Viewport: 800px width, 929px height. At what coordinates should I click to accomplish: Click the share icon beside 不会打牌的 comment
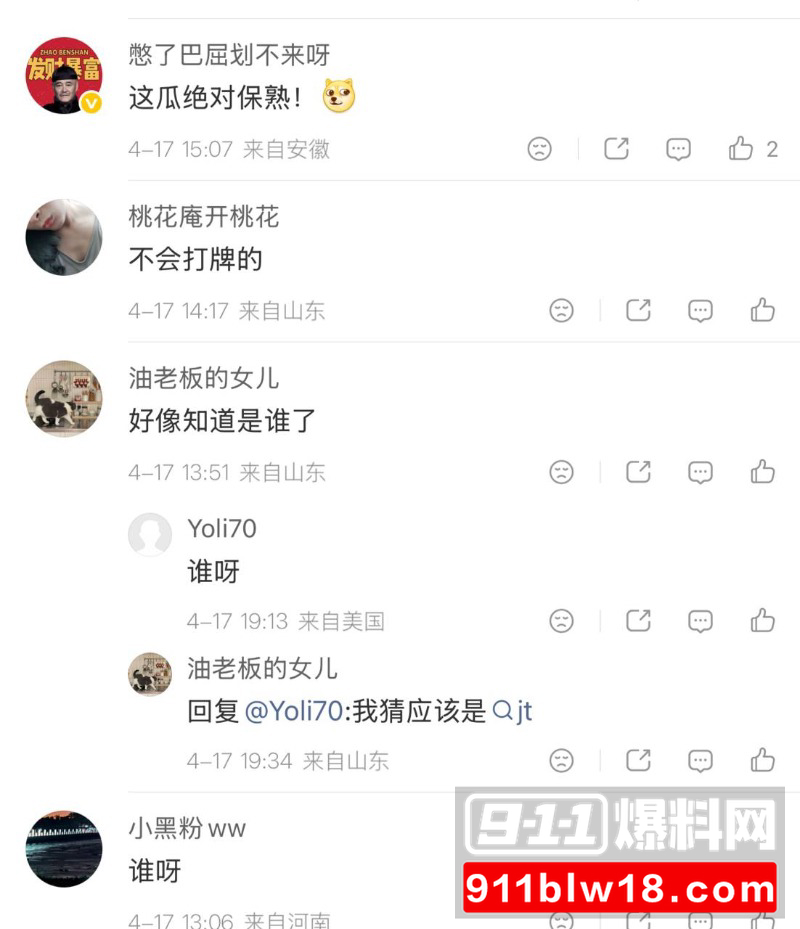click(x=639, y=310)
